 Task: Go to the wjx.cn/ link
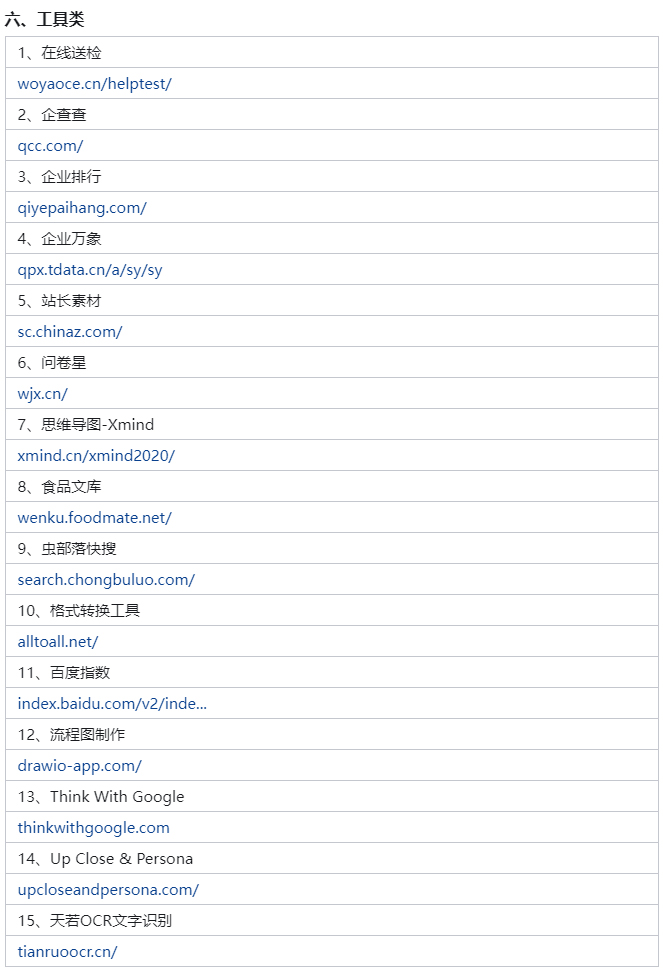(x=43, y=394)
